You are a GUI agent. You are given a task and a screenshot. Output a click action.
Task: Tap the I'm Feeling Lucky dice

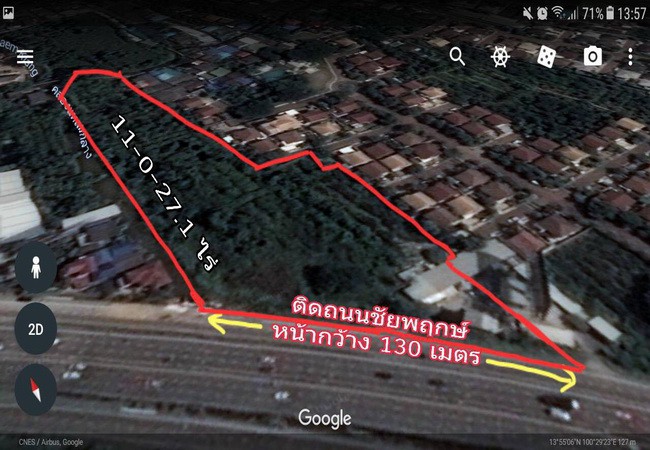point(546,57)
